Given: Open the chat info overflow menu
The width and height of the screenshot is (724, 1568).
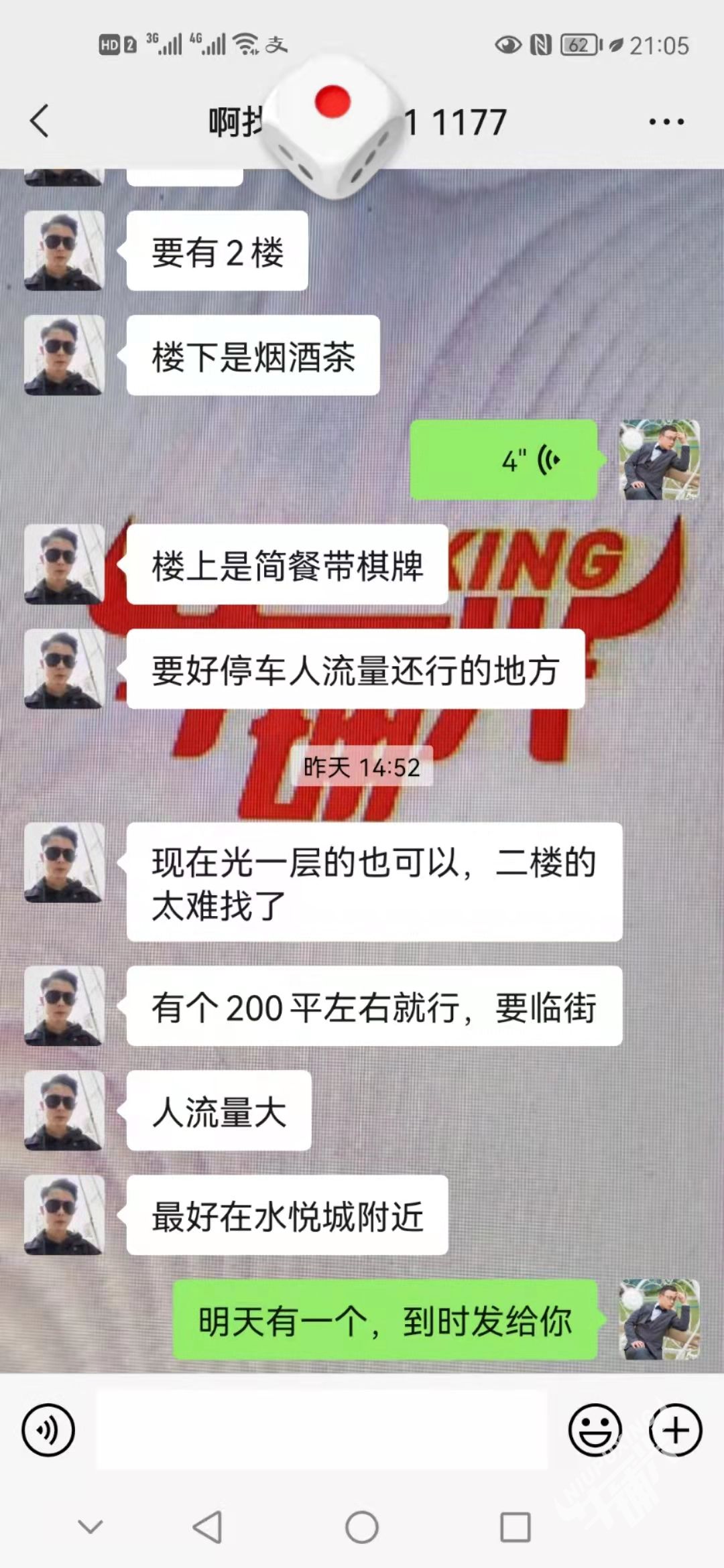Looking at the screenshot, I should [666, 122].
